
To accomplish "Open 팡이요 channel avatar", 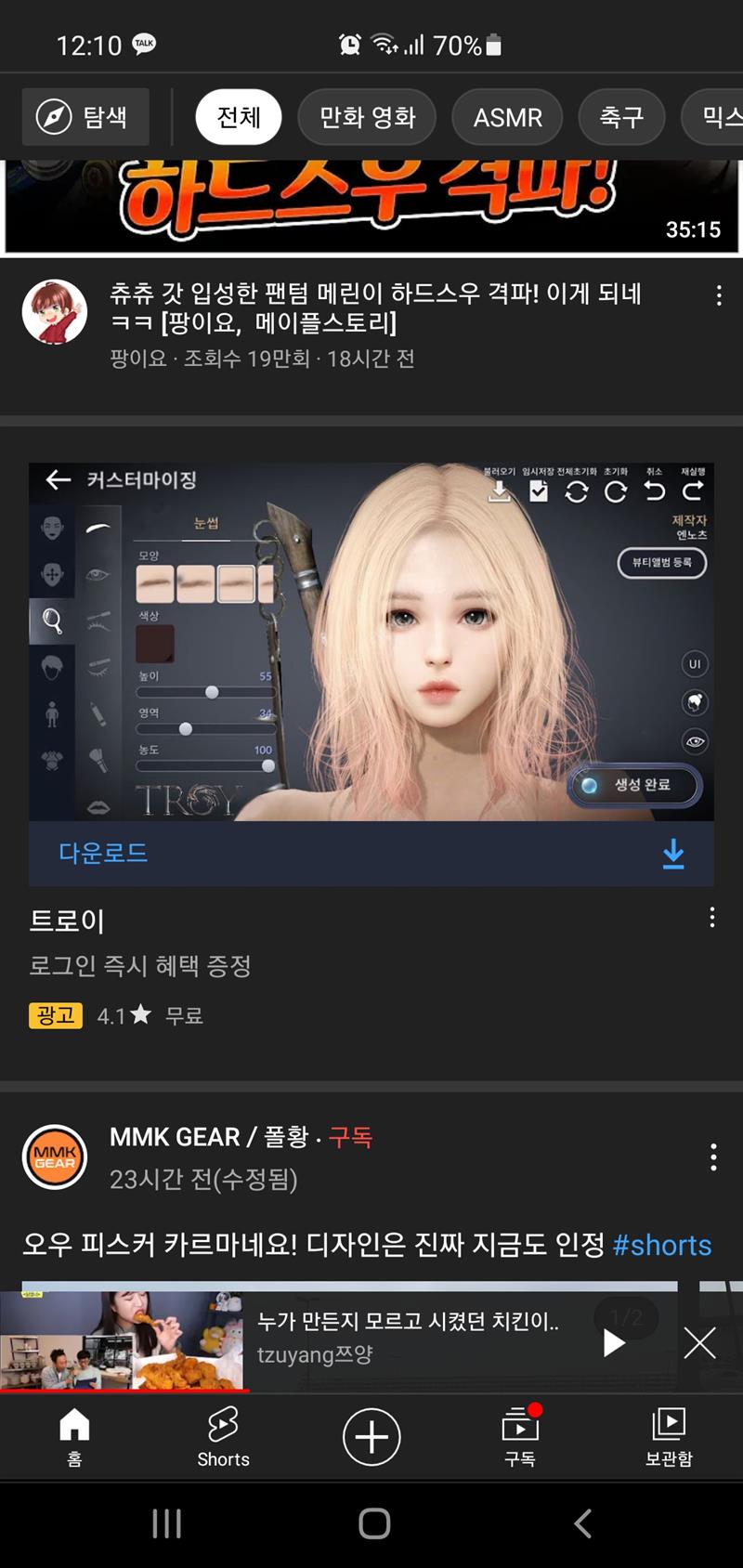I will pyautogui.click(x=55, y=312).
